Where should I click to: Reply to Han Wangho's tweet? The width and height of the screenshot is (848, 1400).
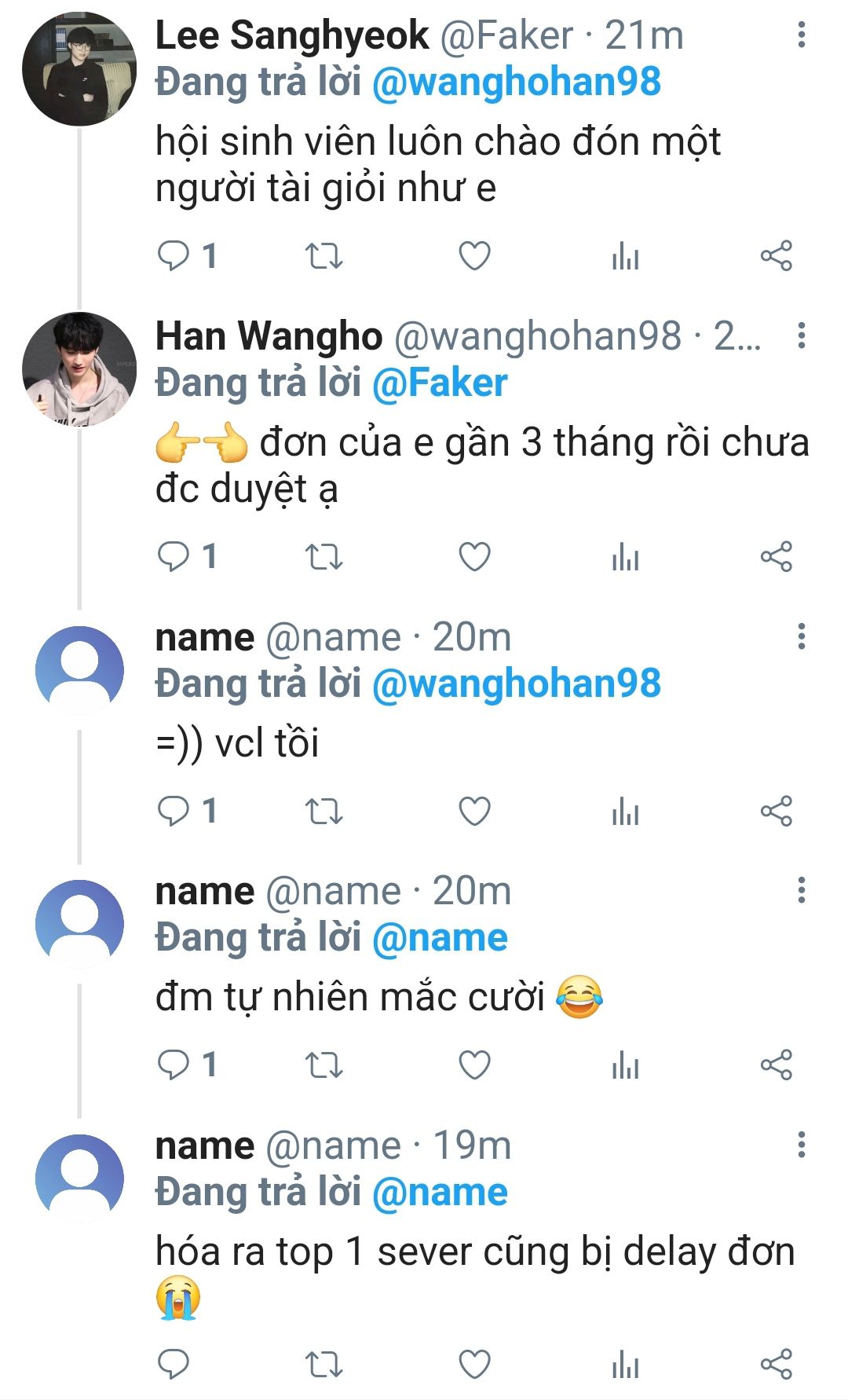tap(174, 556)
